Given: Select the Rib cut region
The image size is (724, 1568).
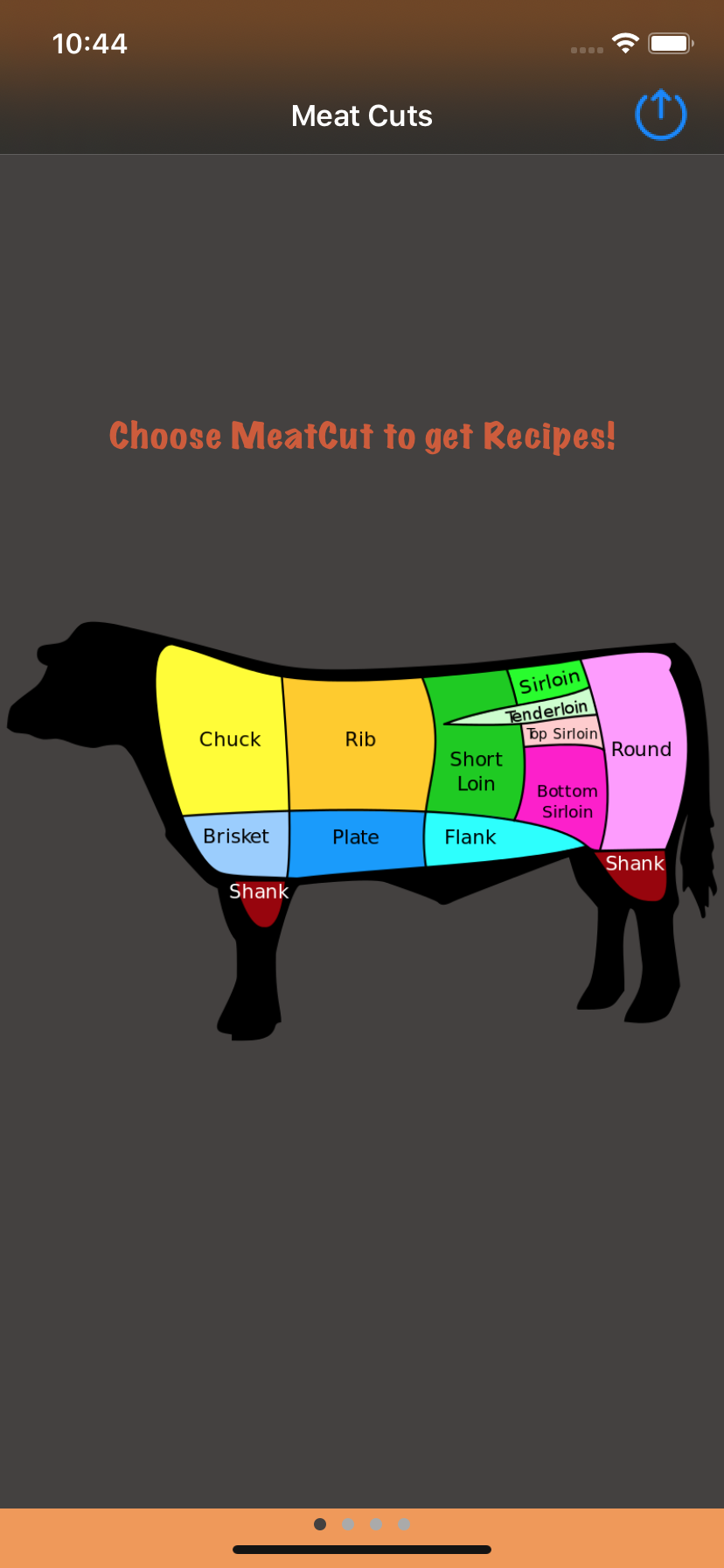Looking at the screenshot, I should pyautogui.click(x=359, y=739).
